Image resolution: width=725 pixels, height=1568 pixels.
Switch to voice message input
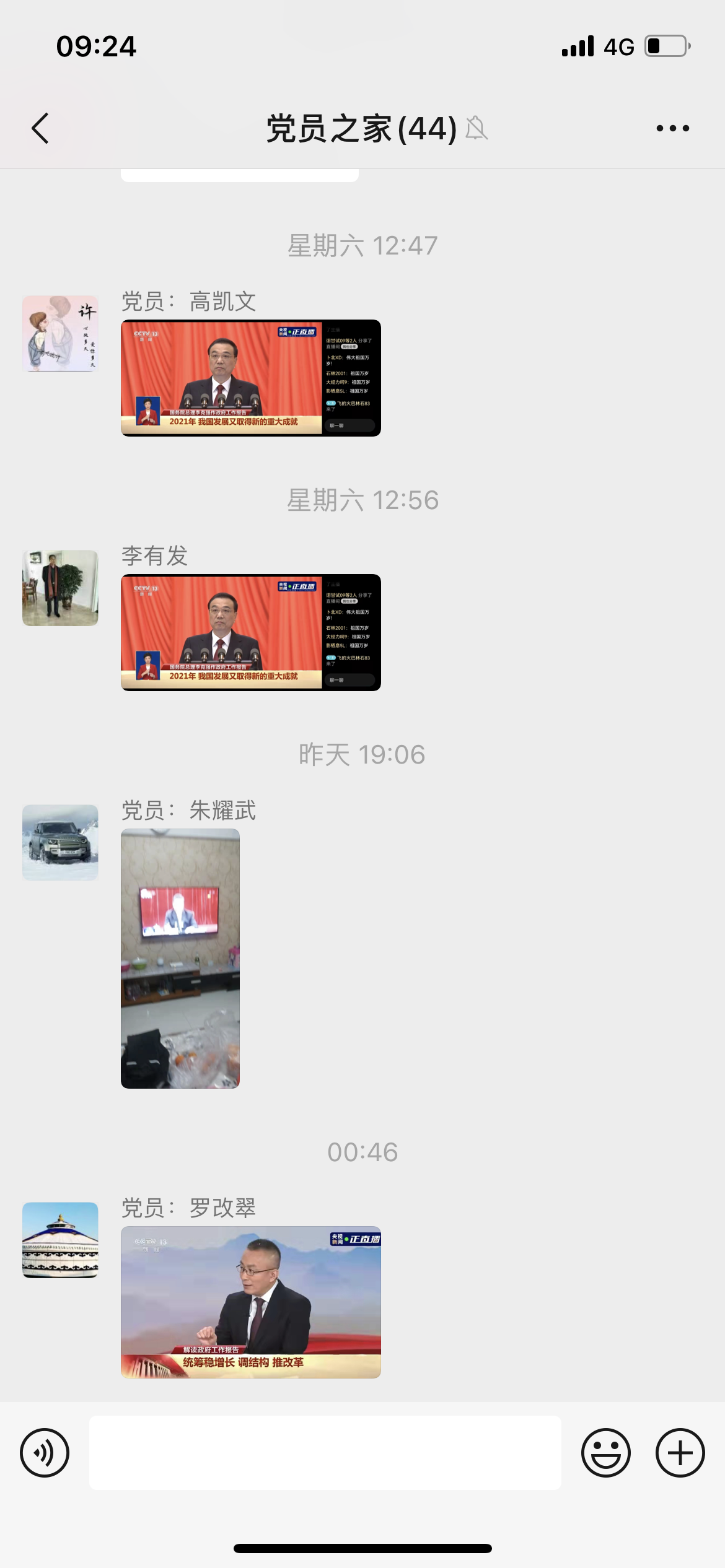click(x=45, y=1452)
